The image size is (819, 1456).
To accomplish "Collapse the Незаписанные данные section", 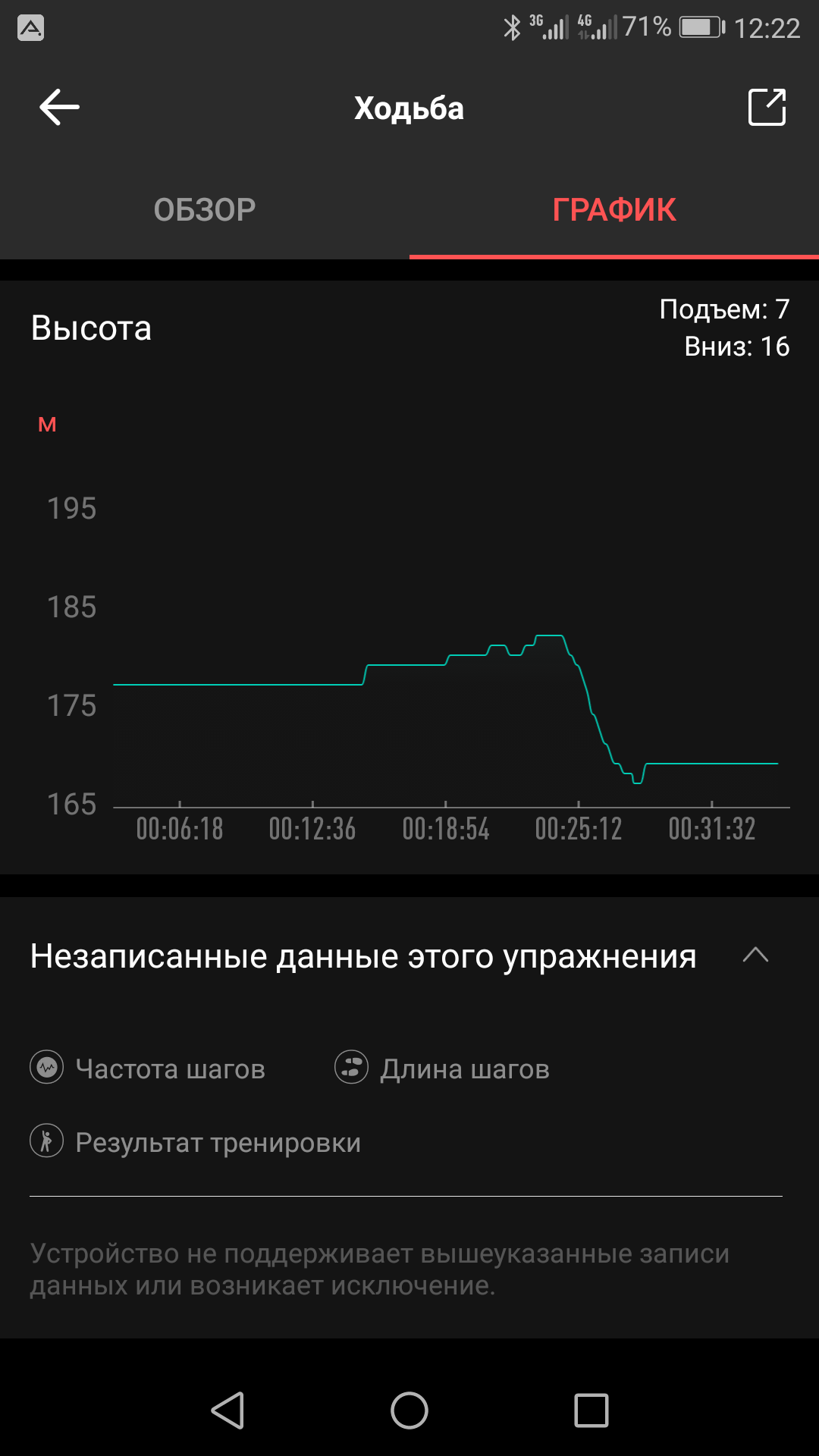I will 755,955.
